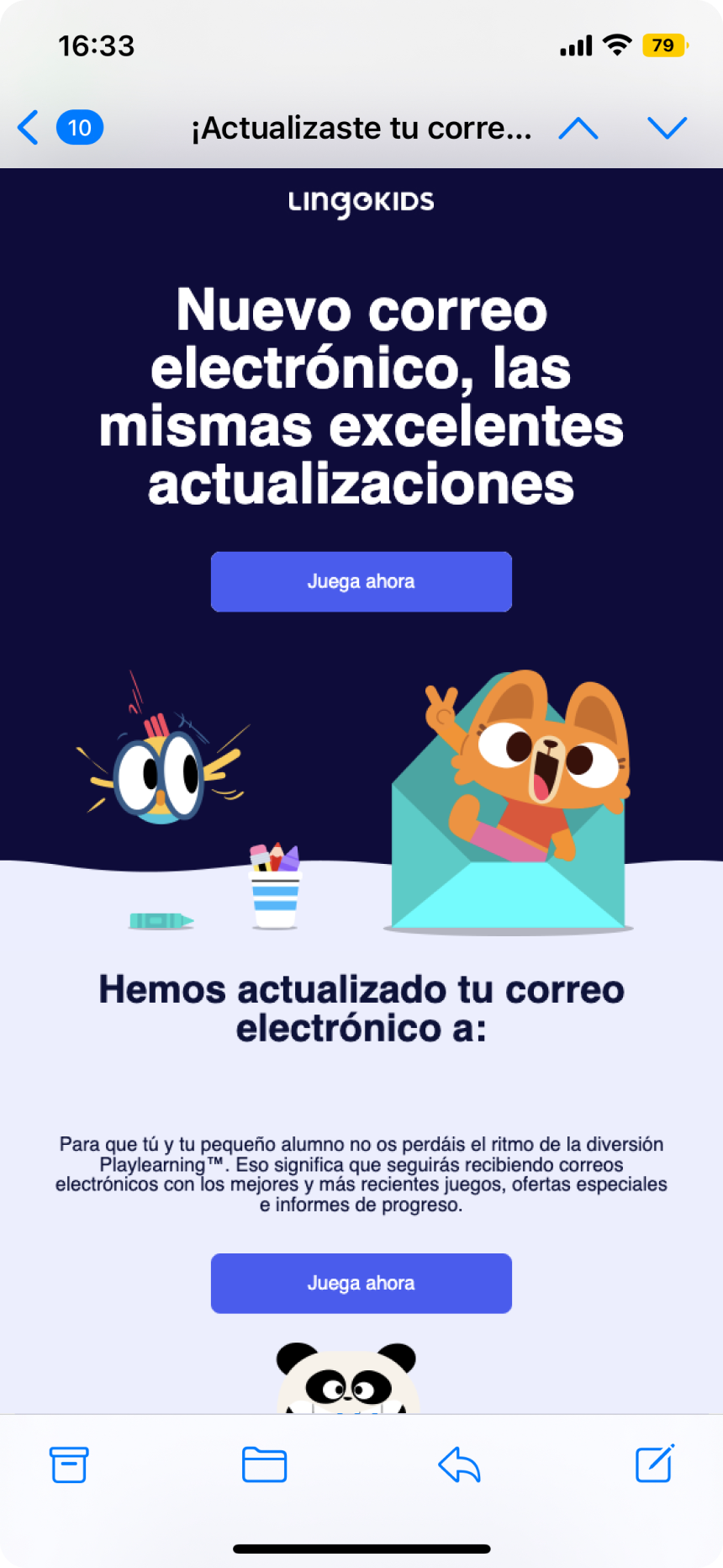The image size is (723, 1568).
Task: Tap the top Juega ahora button
Action: coord(361,581)
